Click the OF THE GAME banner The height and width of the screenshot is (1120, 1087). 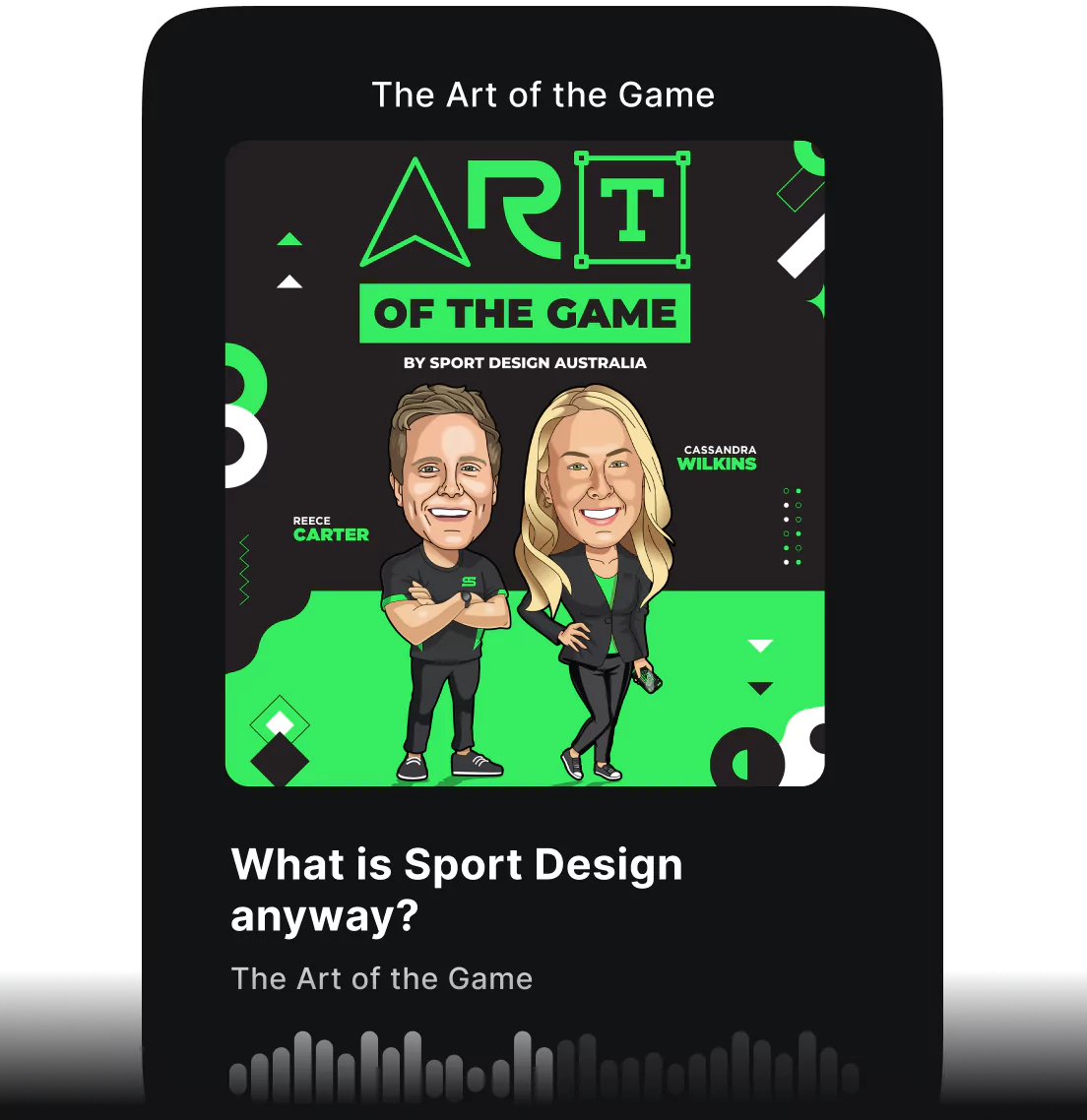(525, 315)
